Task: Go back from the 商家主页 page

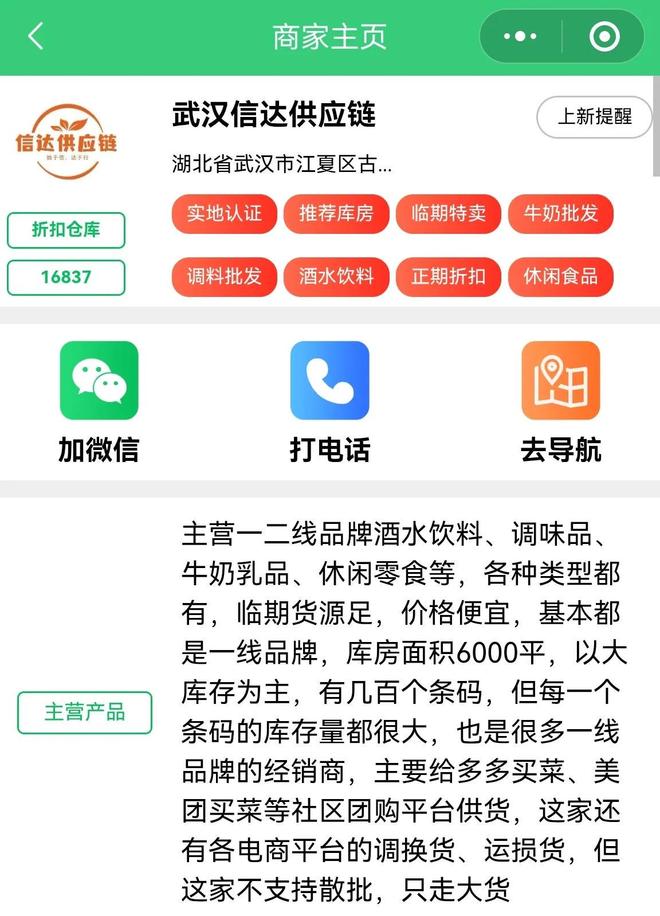Action: point(36,37)
